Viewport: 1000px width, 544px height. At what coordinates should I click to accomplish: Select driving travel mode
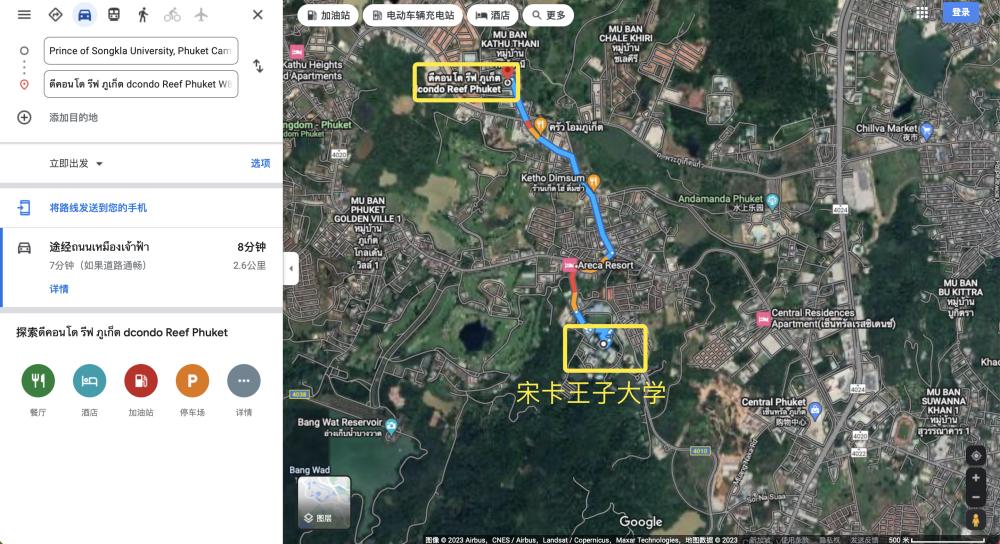click(84, 15)
